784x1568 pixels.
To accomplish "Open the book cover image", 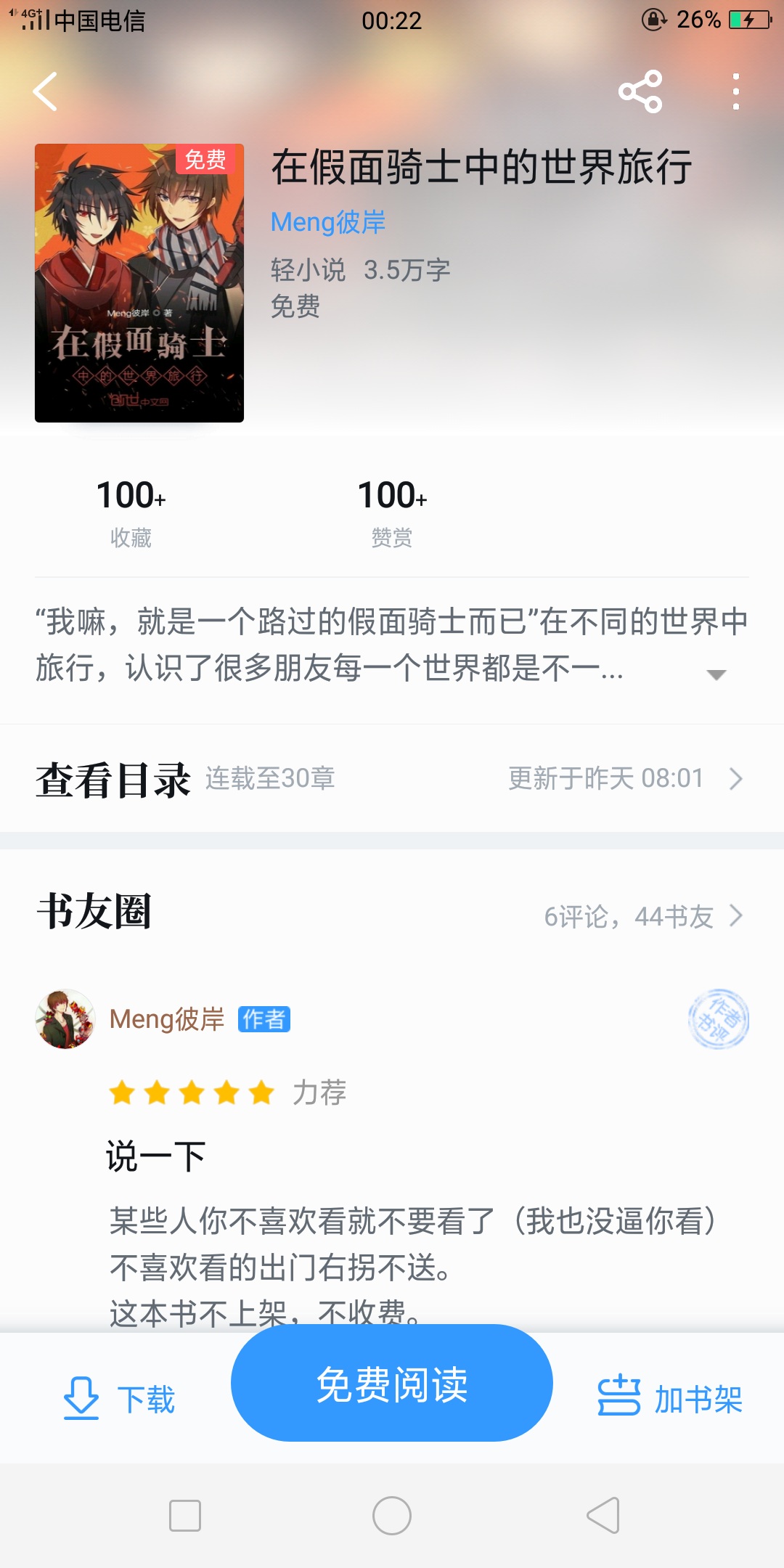I will click(139, 283).
